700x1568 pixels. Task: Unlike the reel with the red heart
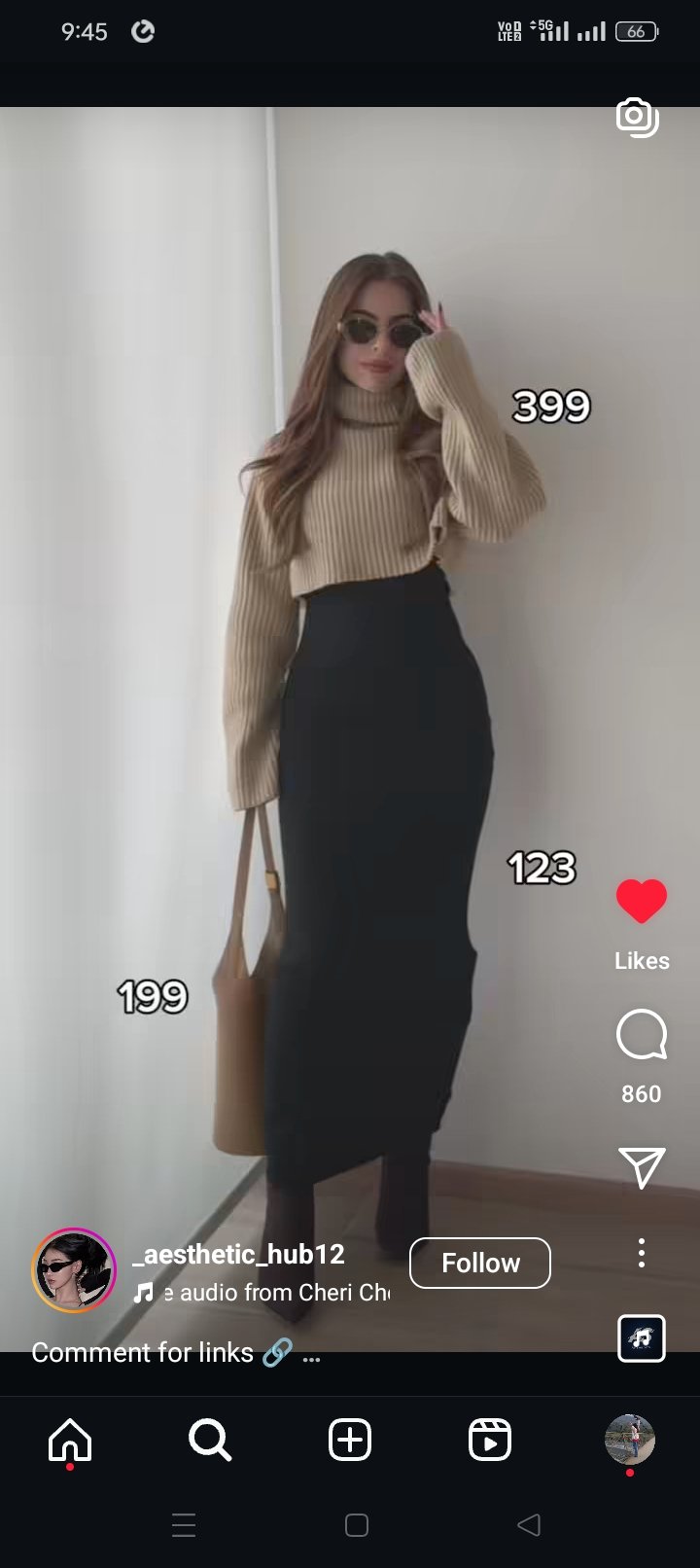pos(642,901)
